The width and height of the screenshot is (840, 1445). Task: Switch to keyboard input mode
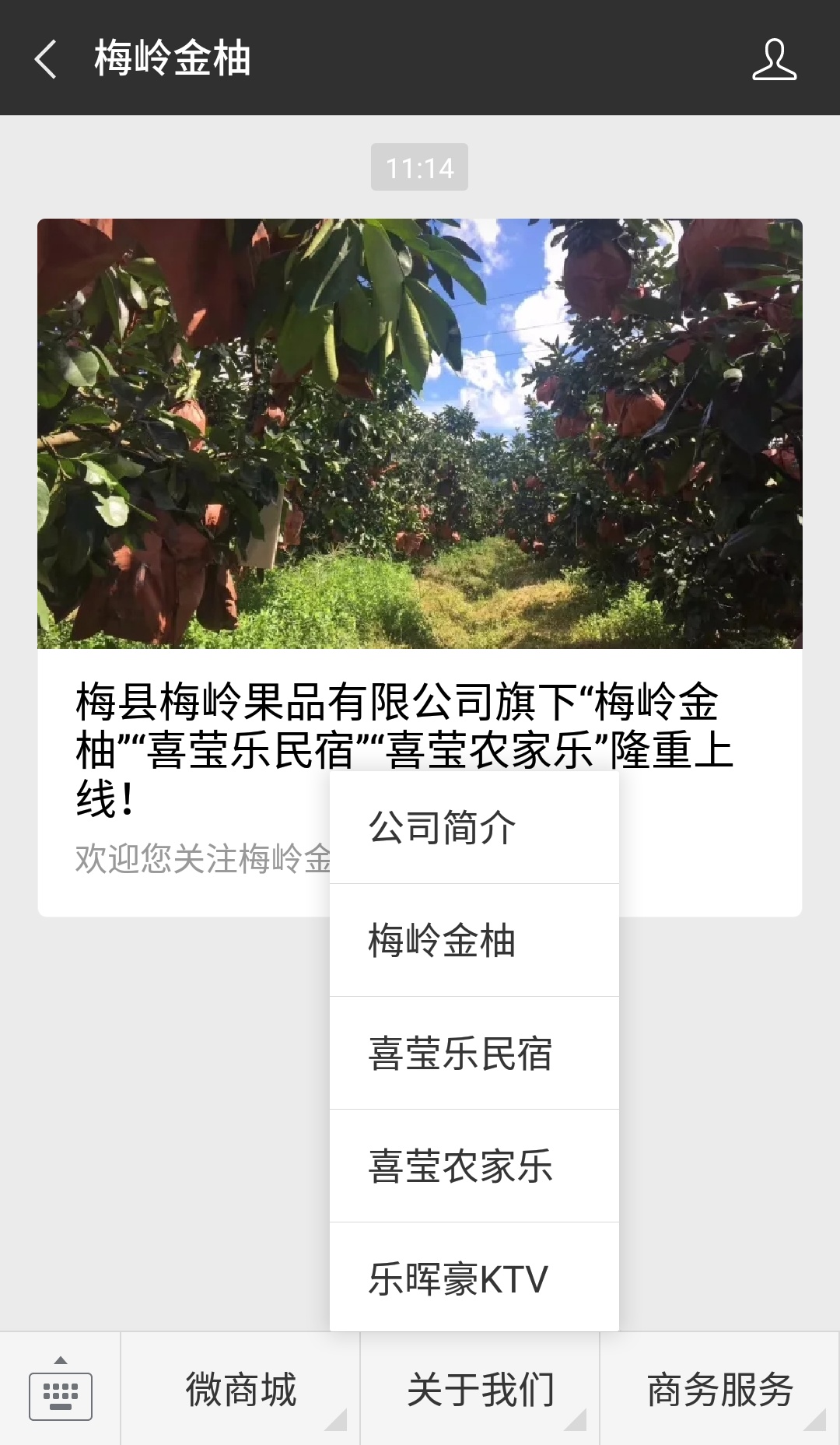coord(61,1390)
